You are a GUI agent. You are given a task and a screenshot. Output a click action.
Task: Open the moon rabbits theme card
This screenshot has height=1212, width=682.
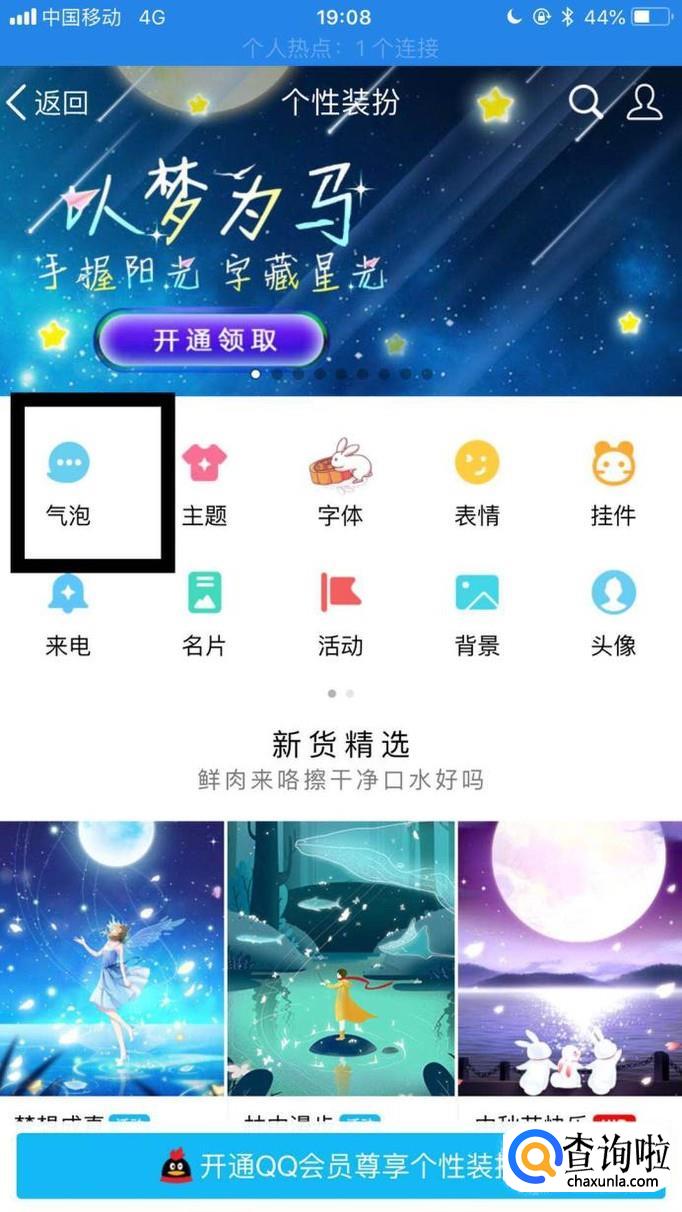pyautogui.click(x=570, y=958)
